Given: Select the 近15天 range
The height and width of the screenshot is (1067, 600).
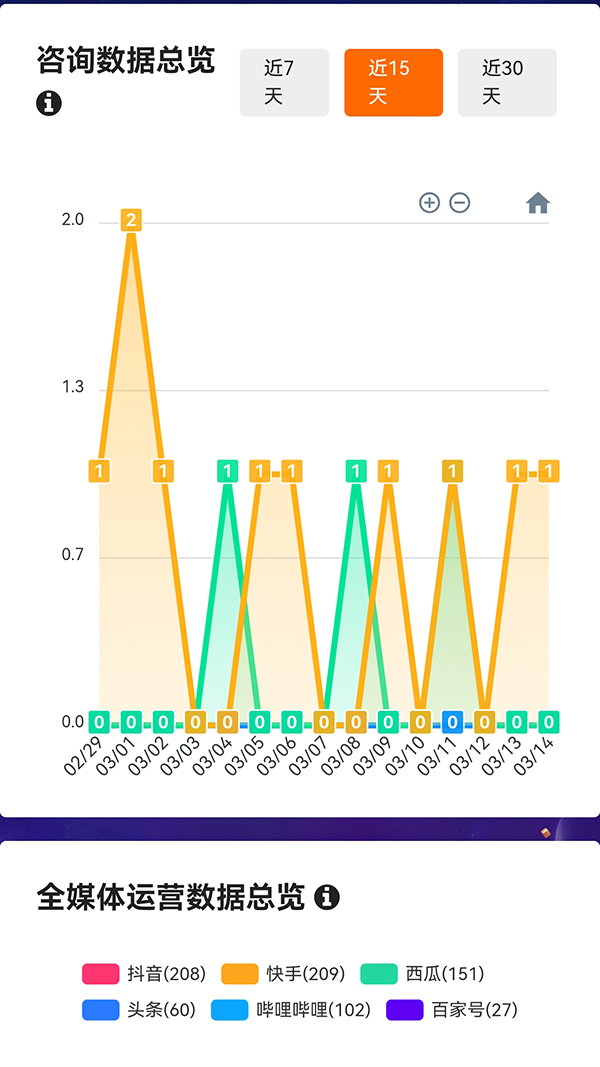Looking at the screenshot, I should (x=393, y=82).
